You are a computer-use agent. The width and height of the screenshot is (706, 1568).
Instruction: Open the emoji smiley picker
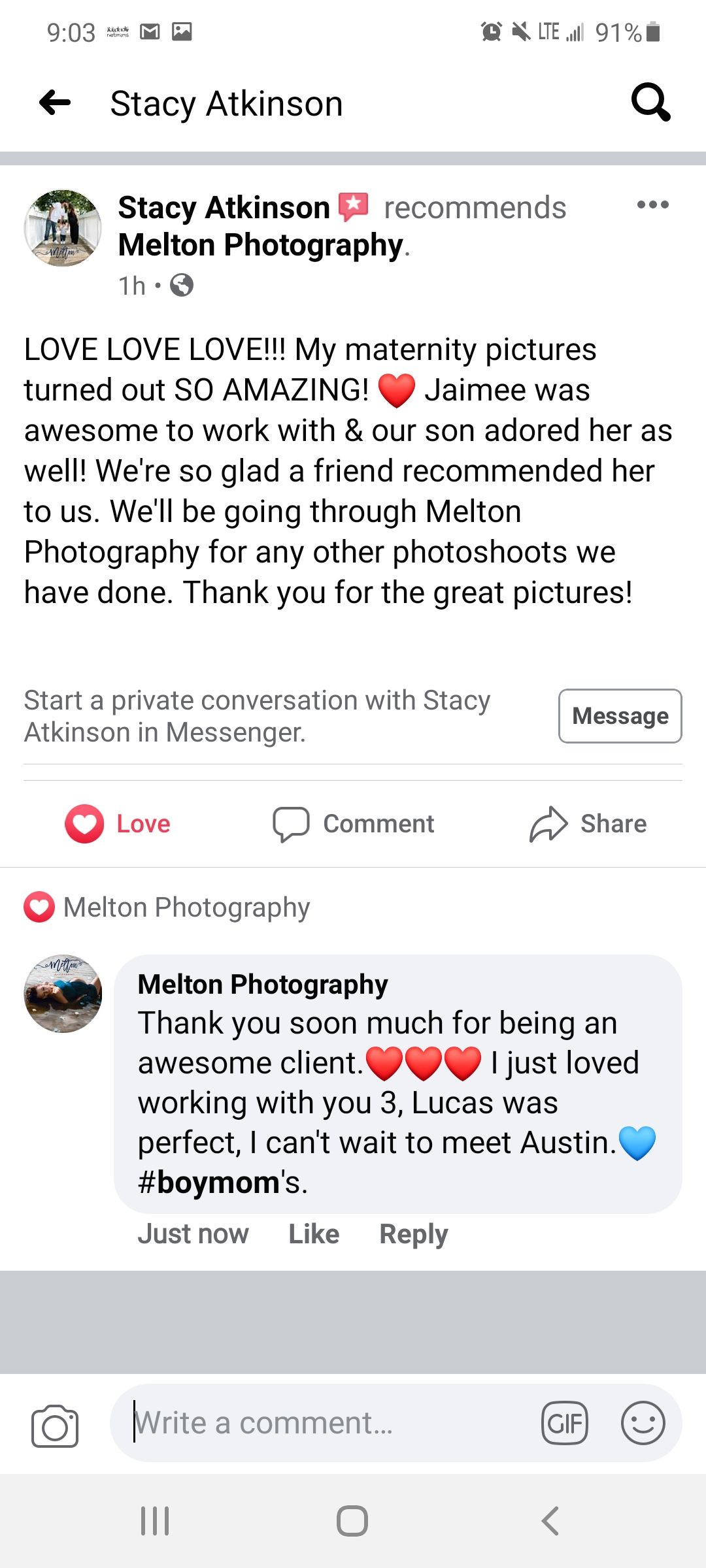click(x=643, y=1423)
